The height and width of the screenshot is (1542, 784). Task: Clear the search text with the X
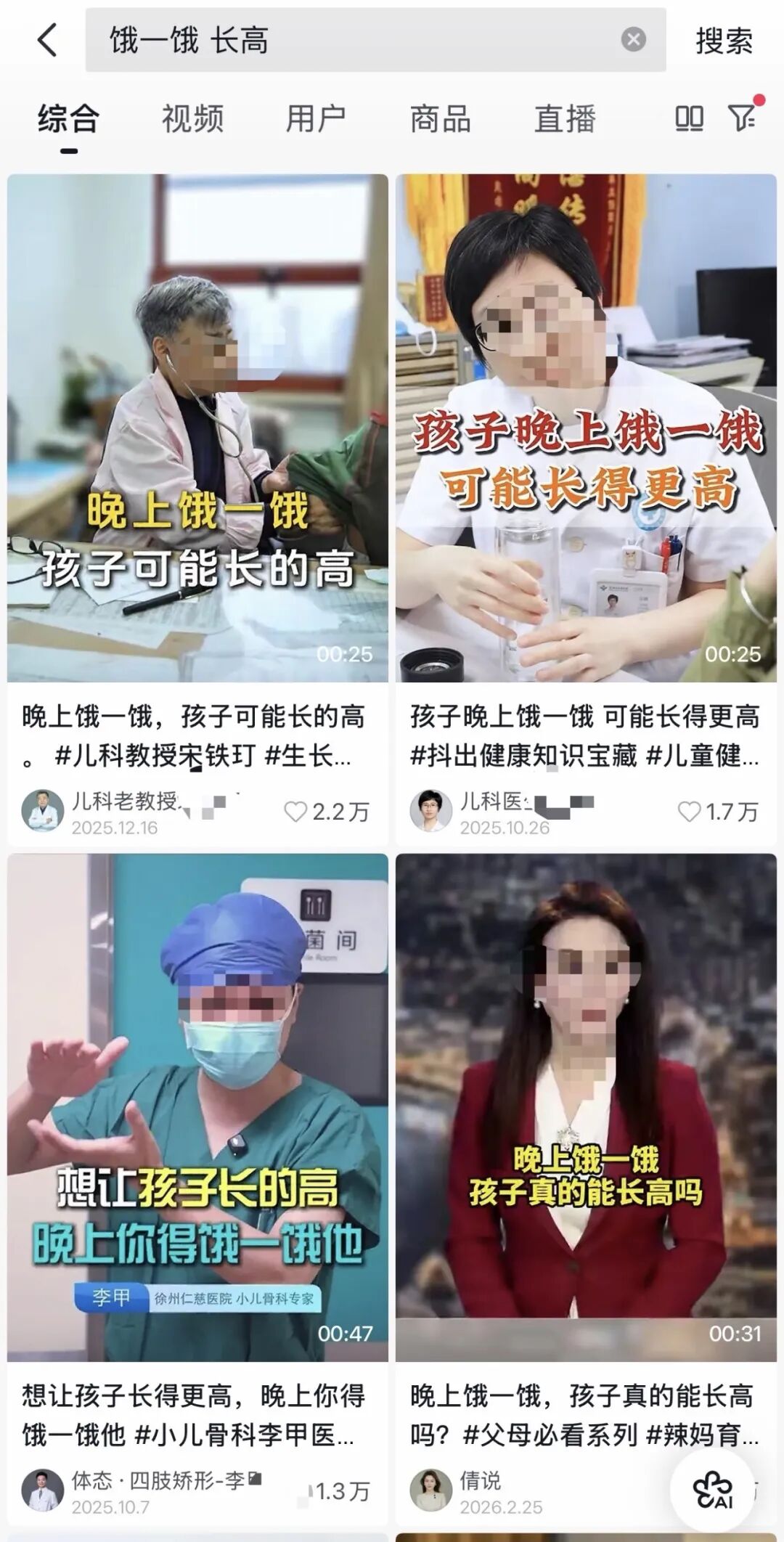(633, 39)
